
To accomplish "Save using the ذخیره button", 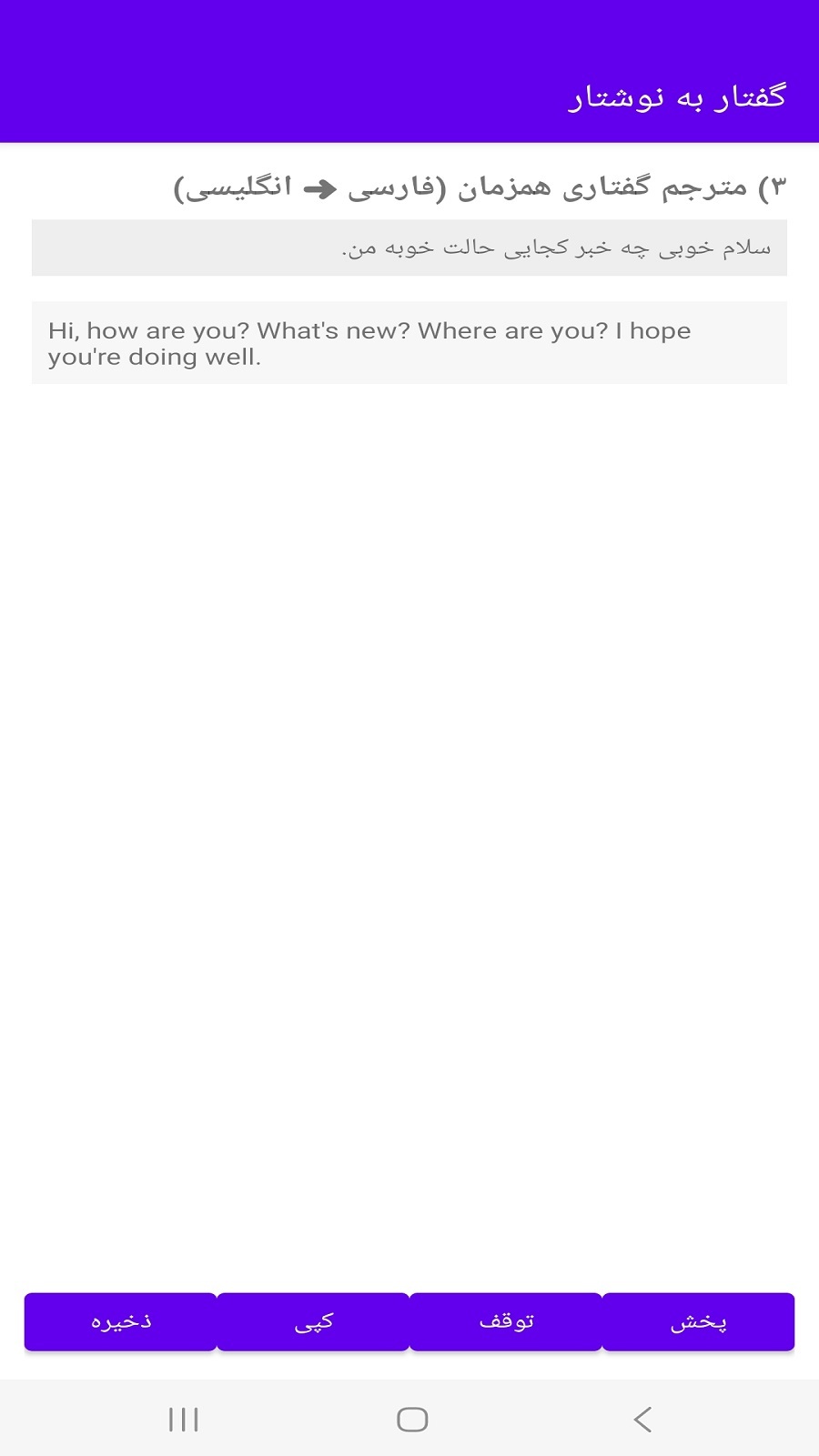I will pos(120,1321).
